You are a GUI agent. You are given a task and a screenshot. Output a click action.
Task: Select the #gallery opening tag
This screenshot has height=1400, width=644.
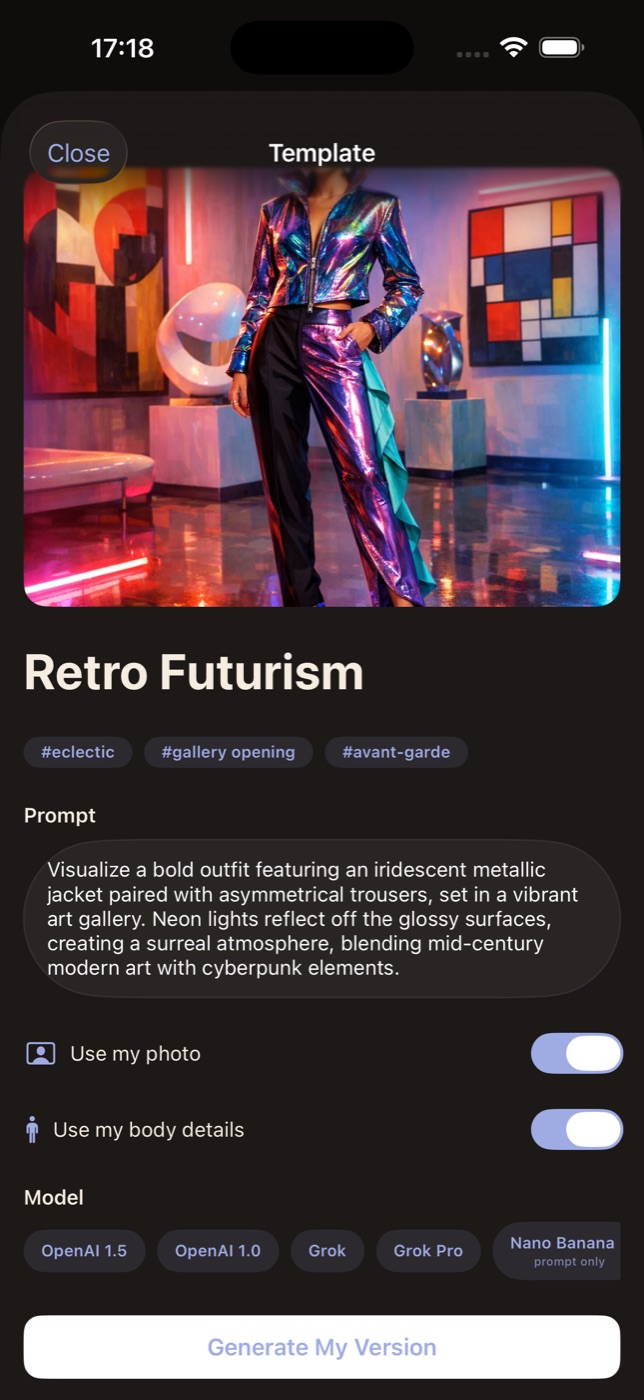[x=228, y=752]
